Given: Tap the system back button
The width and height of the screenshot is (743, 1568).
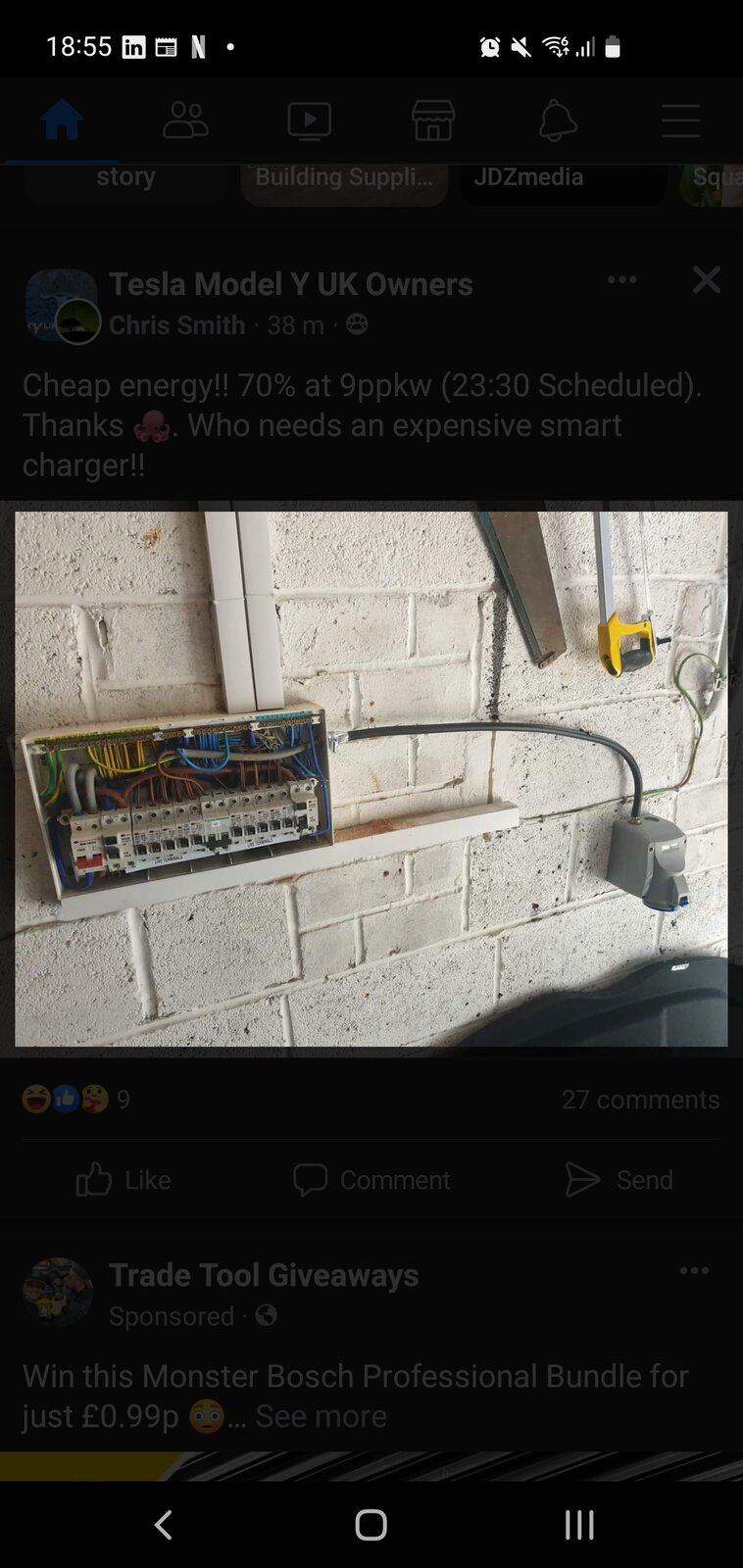Looking at the screenshot, I should click(164, 1525).
